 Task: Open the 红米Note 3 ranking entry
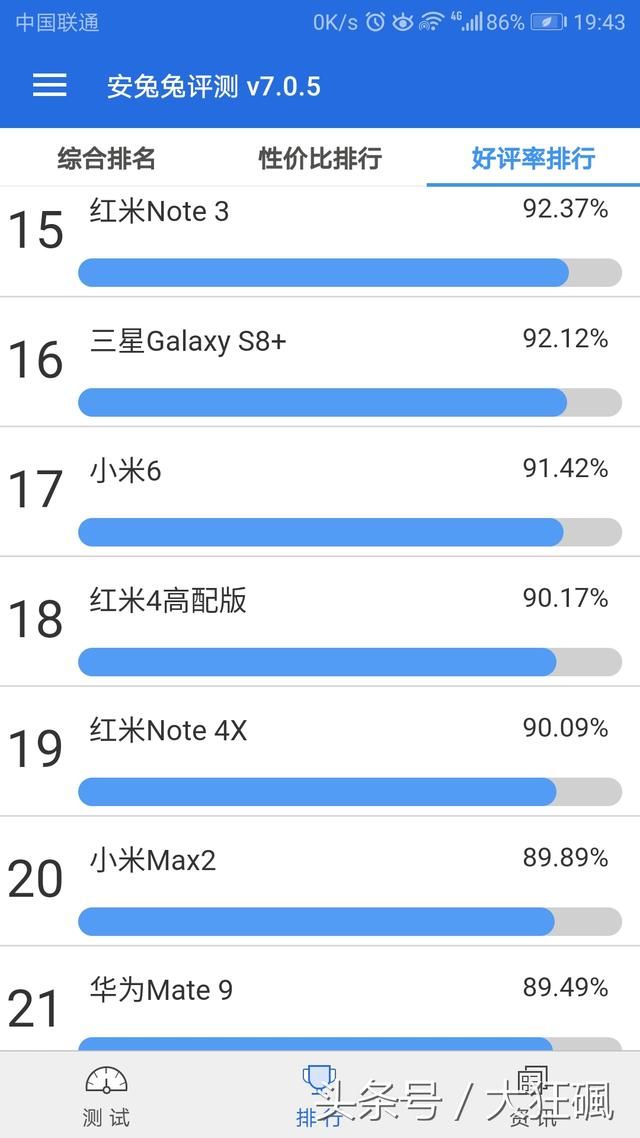coord(320,241)
